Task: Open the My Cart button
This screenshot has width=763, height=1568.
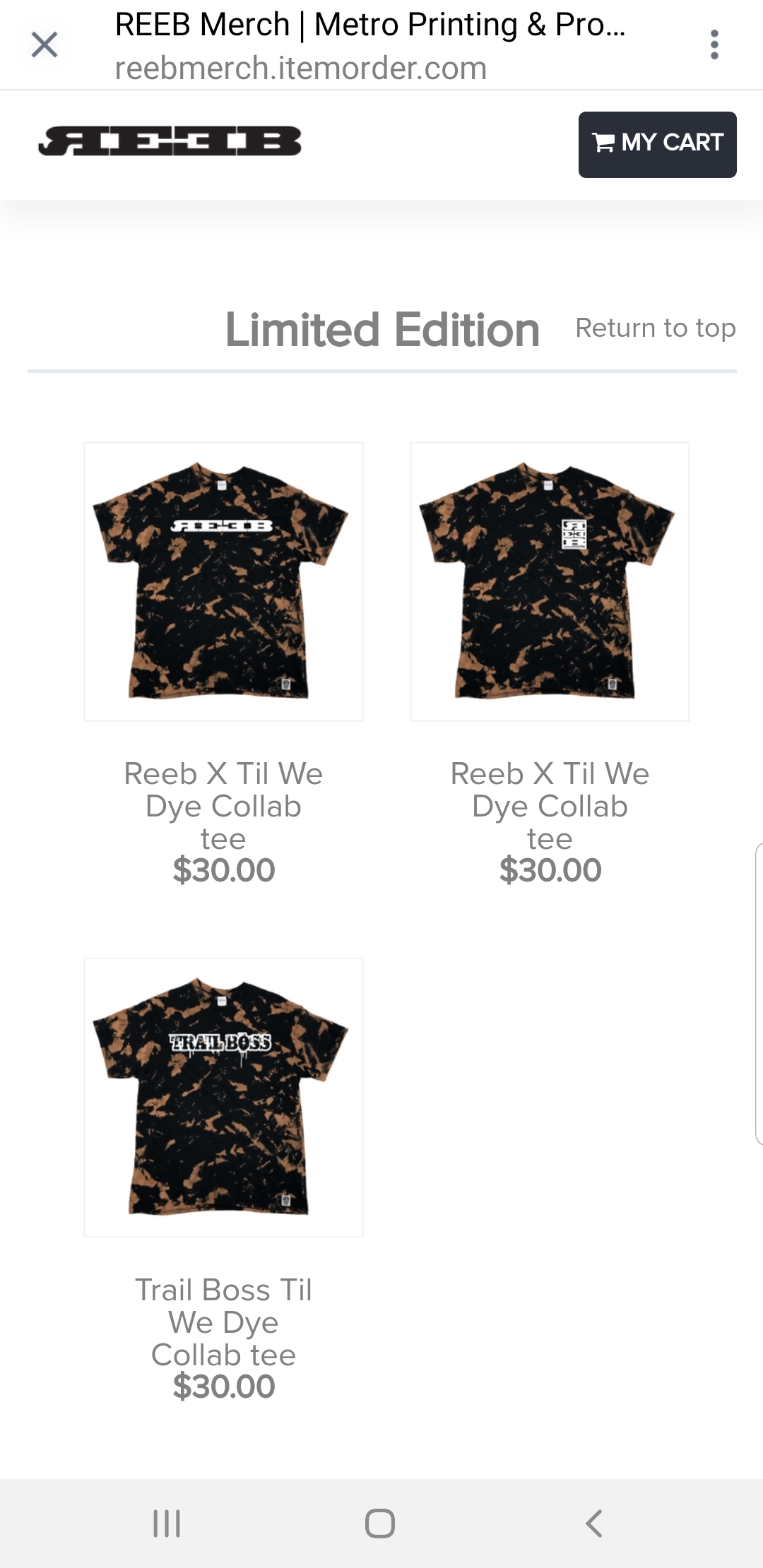Action: [657, 144]
